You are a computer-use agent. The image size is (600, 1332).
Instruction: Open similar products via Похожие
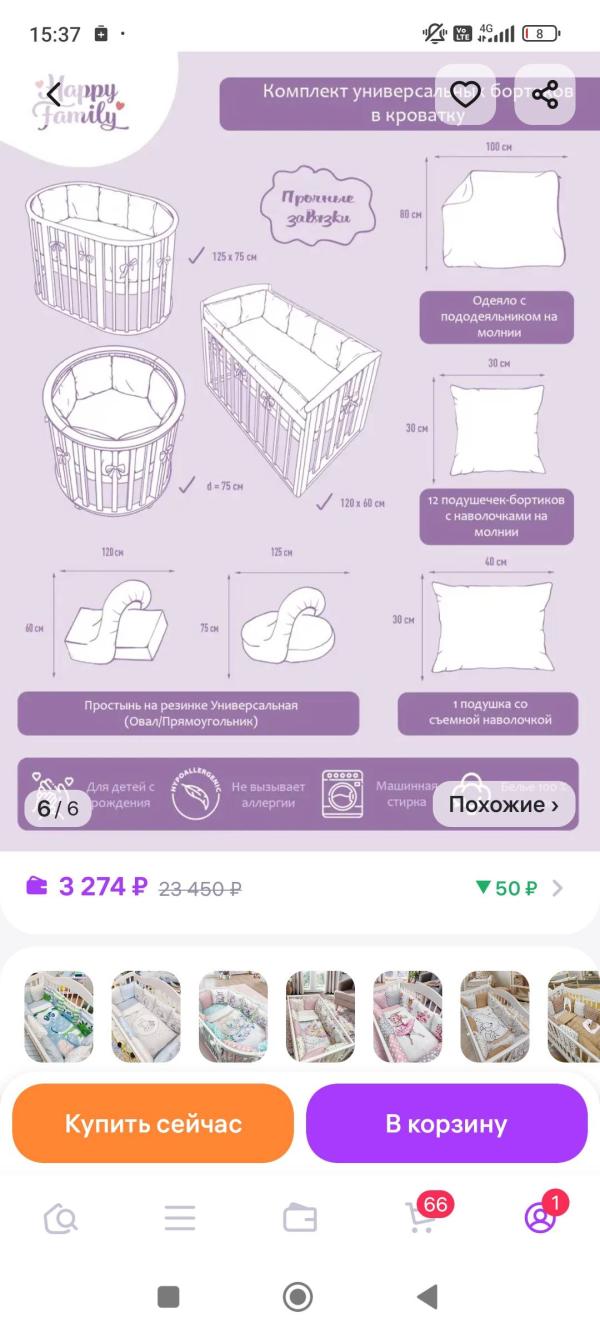click(x=503, y=804)
